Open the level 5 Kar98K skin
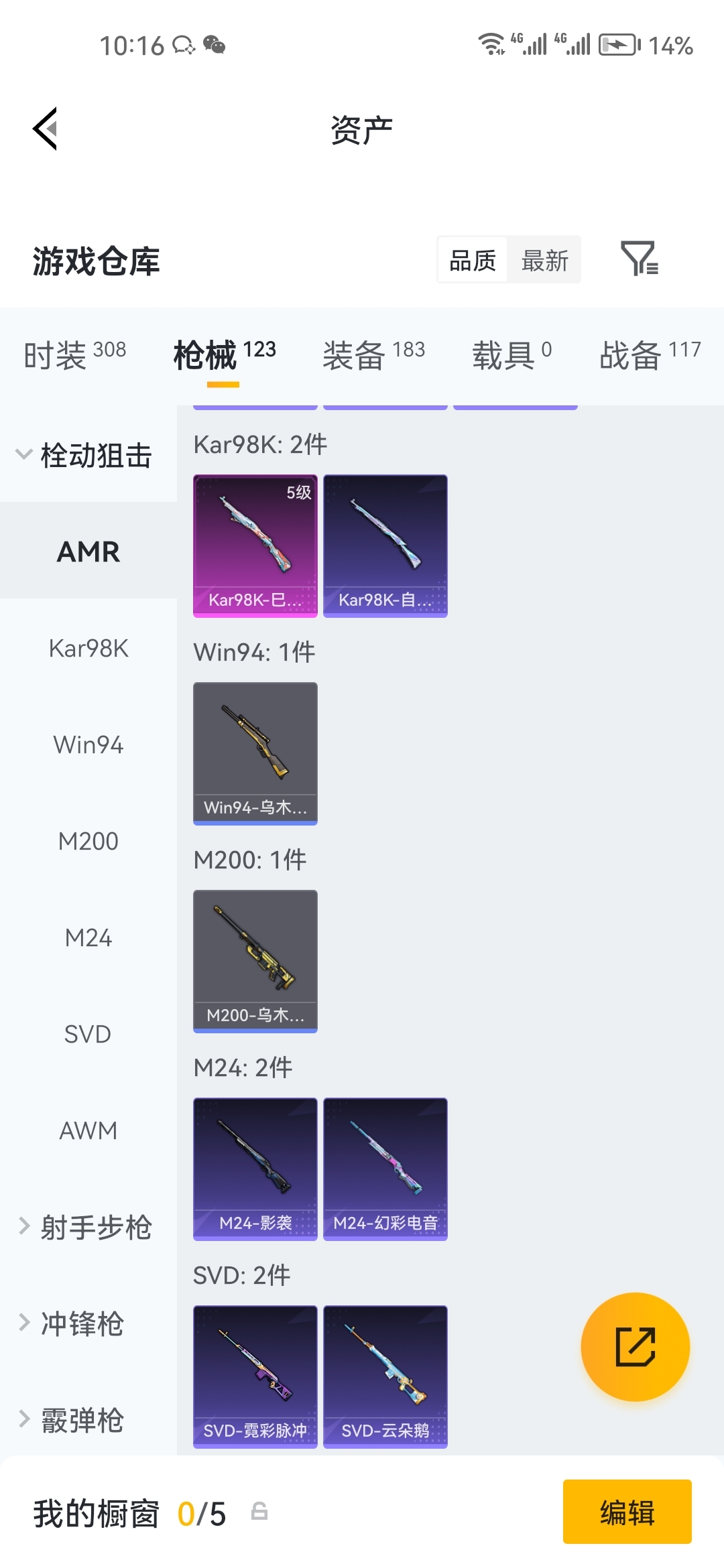This screenshot has height=1568, width=724. pyautogui.click(x=255, y=545)
